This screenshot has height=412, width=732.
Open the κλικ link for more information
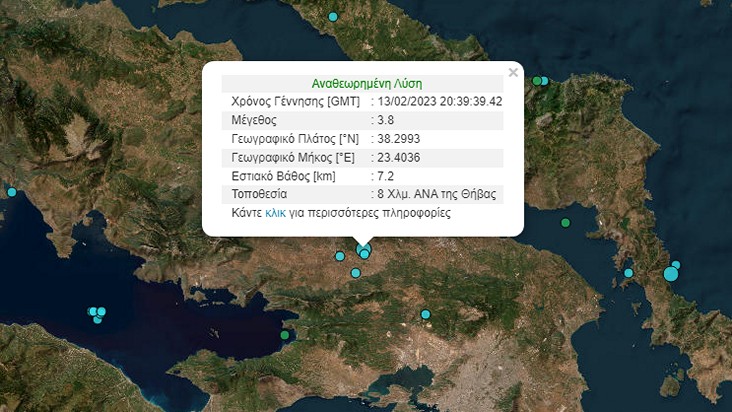click(275, 213)
